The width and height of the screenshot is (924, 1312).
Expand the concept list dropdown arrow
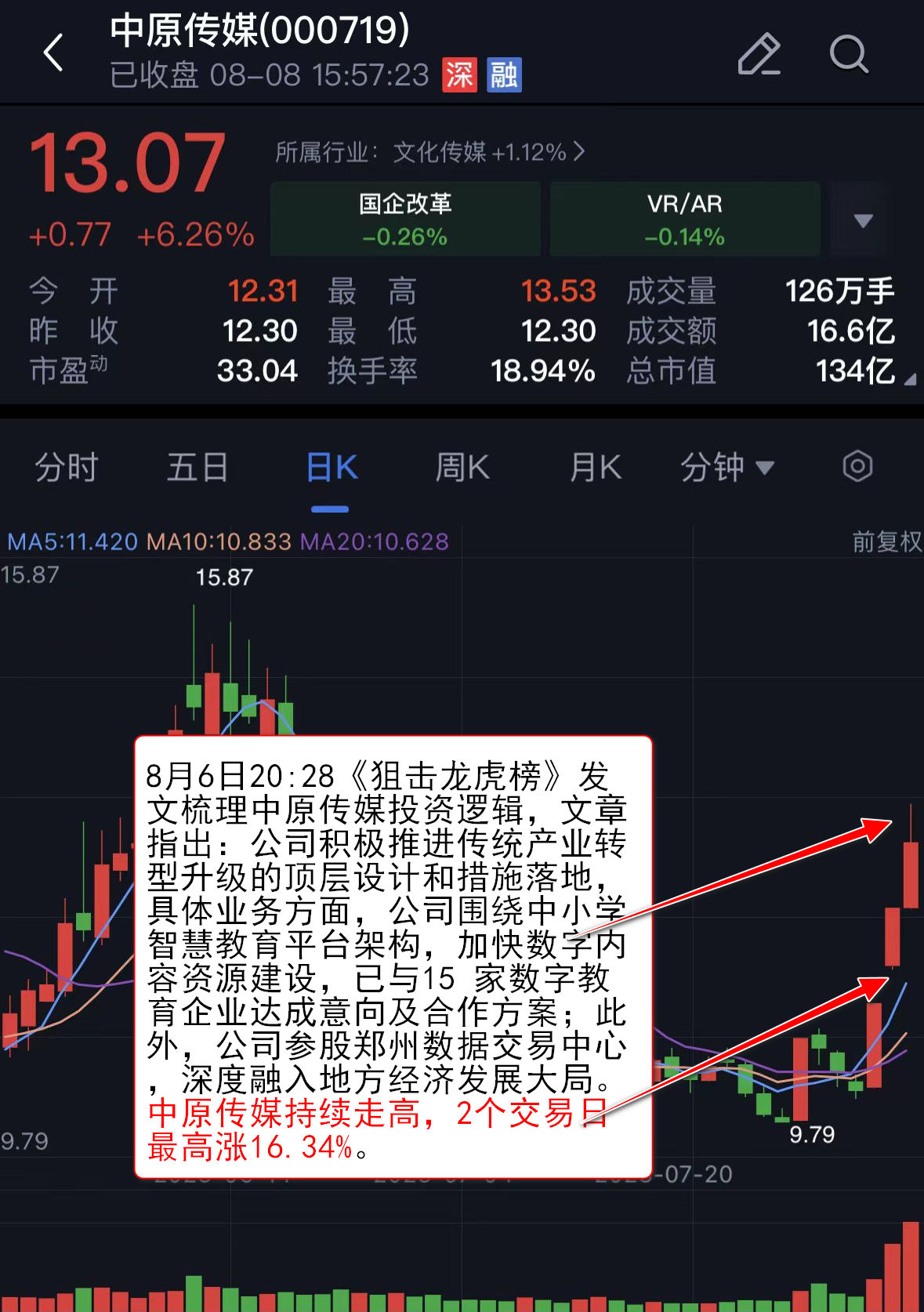tap(863, 220)
